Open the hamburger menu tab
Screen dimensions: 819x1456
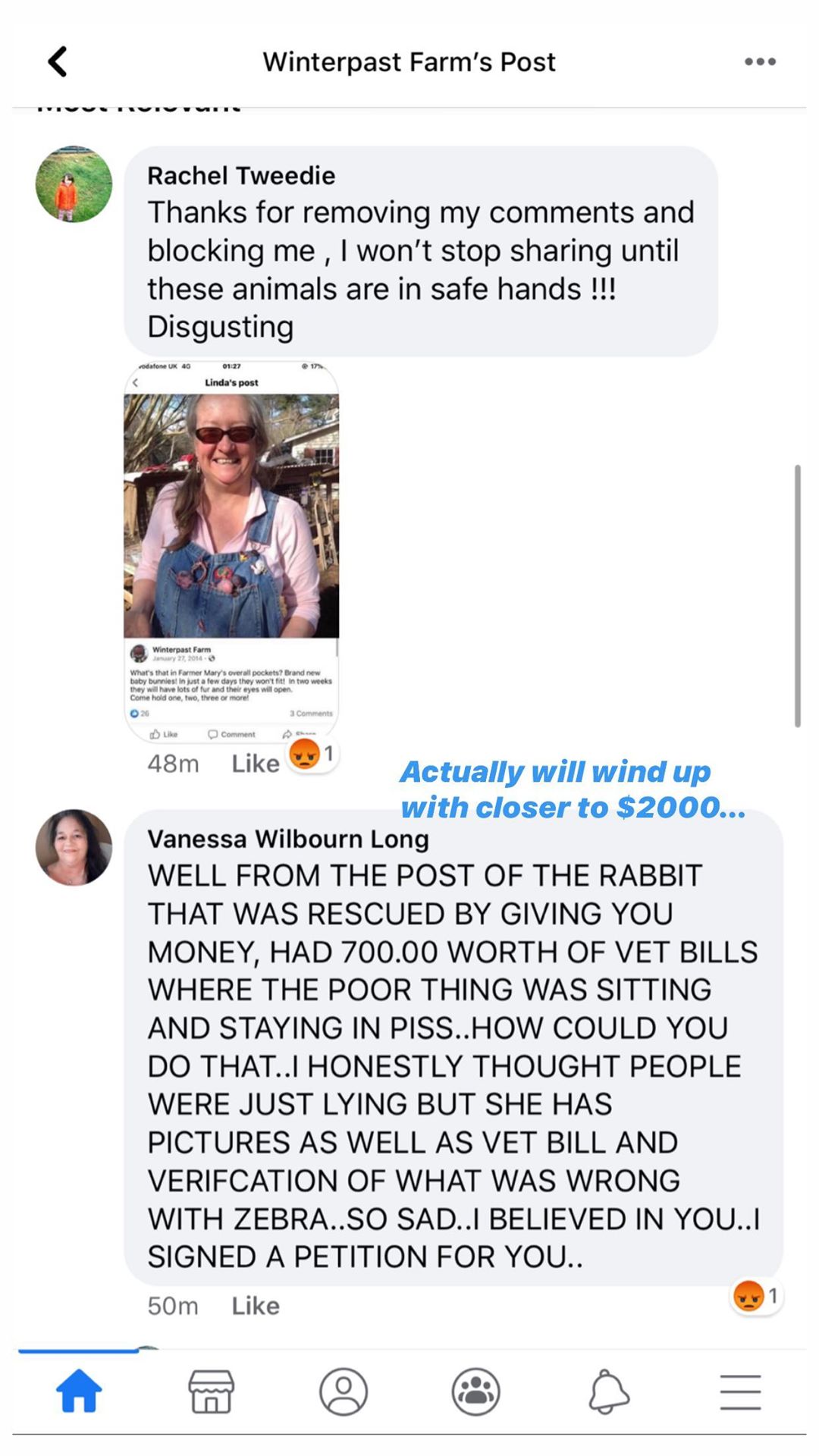(740, 1391)
